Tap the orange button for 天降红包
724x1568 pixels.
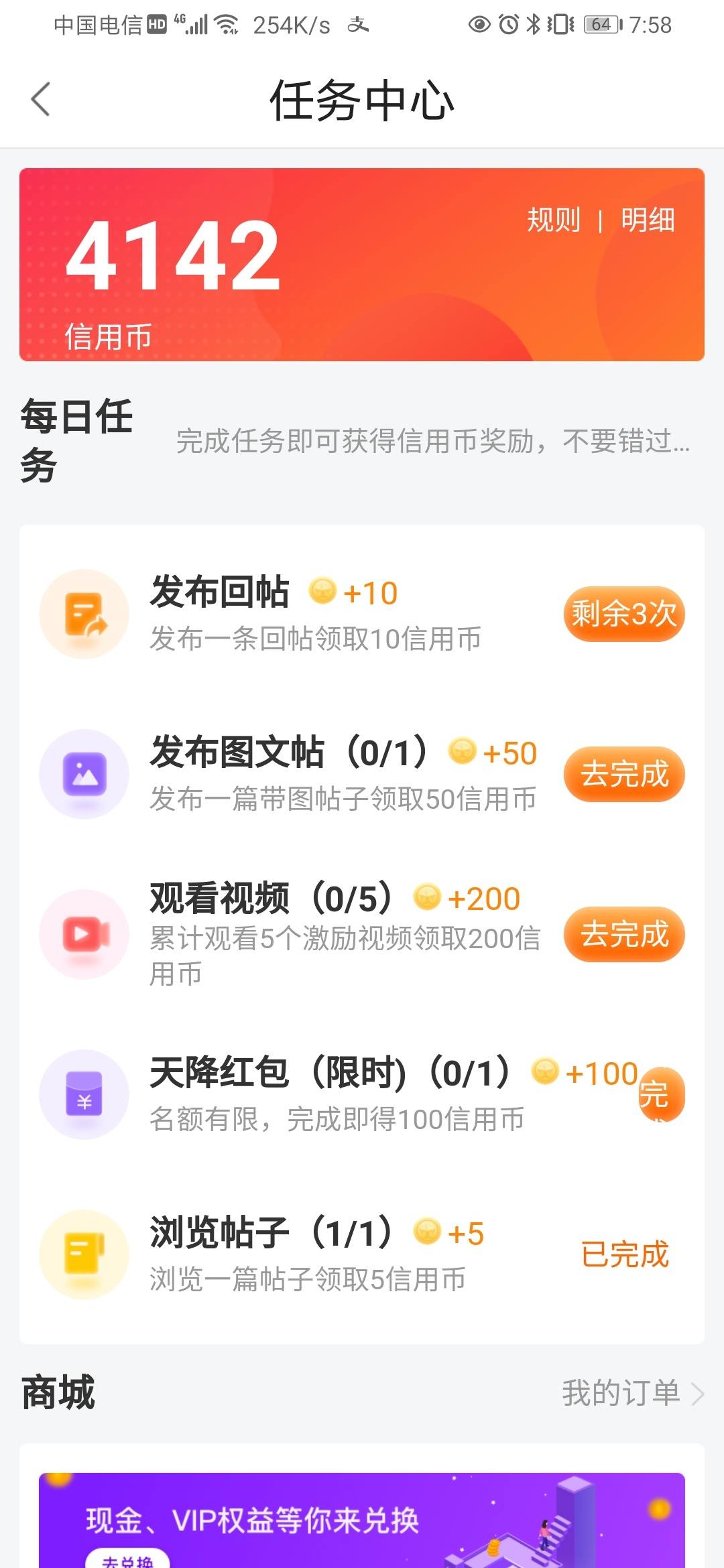(661, 1094)
